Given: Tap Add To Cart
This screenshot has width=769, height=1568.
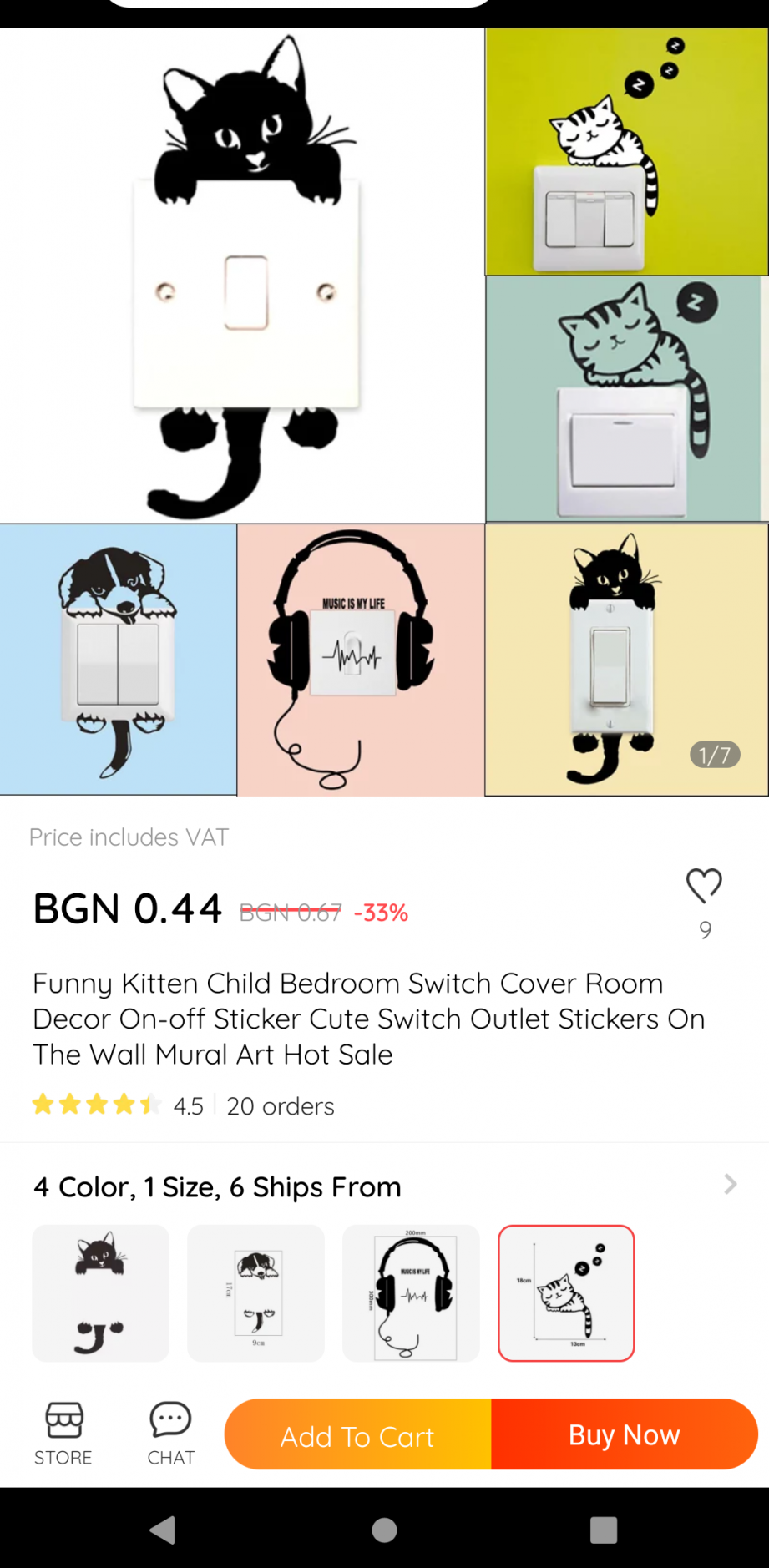Looking at the screenshot, I should pos(357,1435).
